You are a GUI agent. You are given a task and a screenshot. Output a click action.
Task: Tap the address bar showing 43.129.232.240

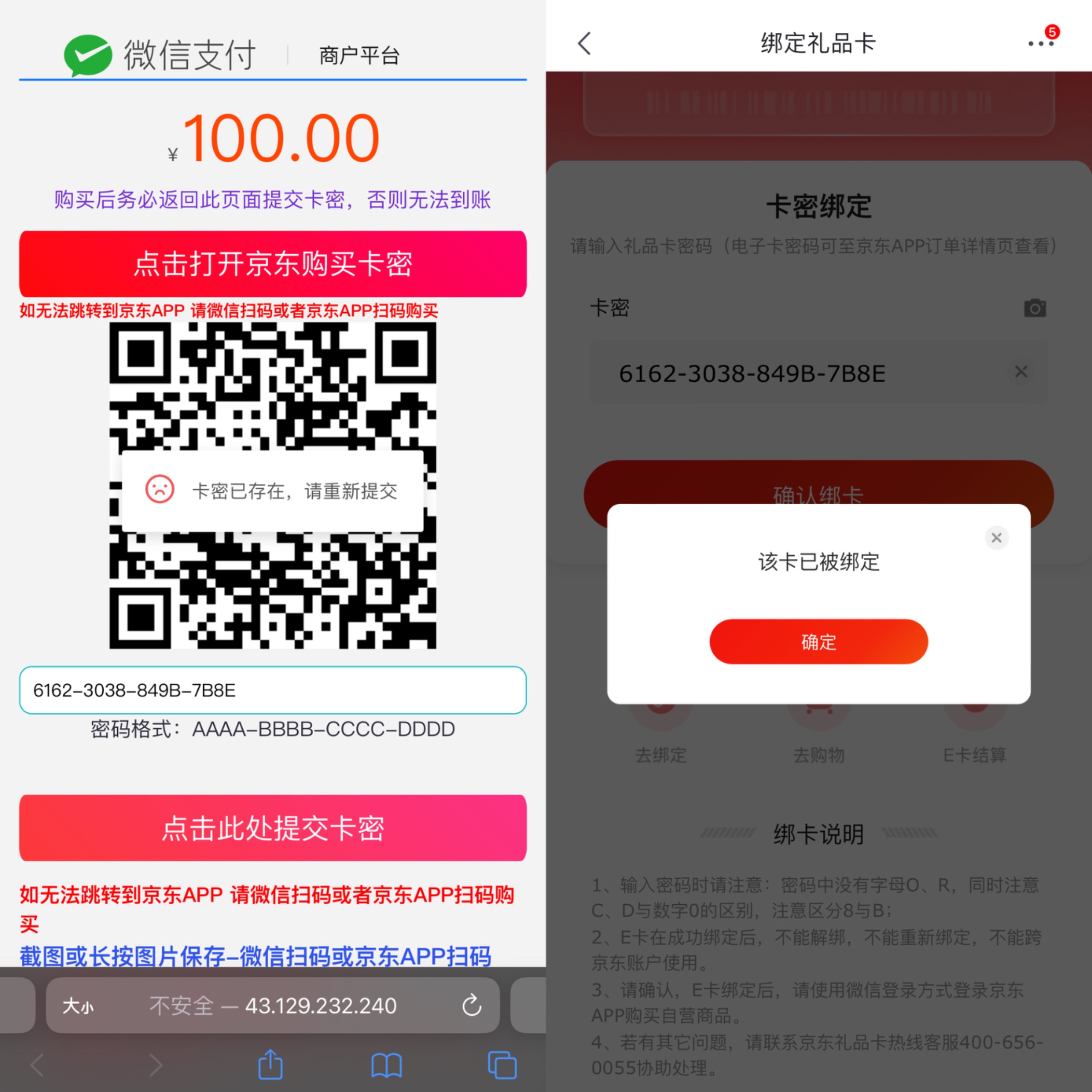coord(273,1005)
